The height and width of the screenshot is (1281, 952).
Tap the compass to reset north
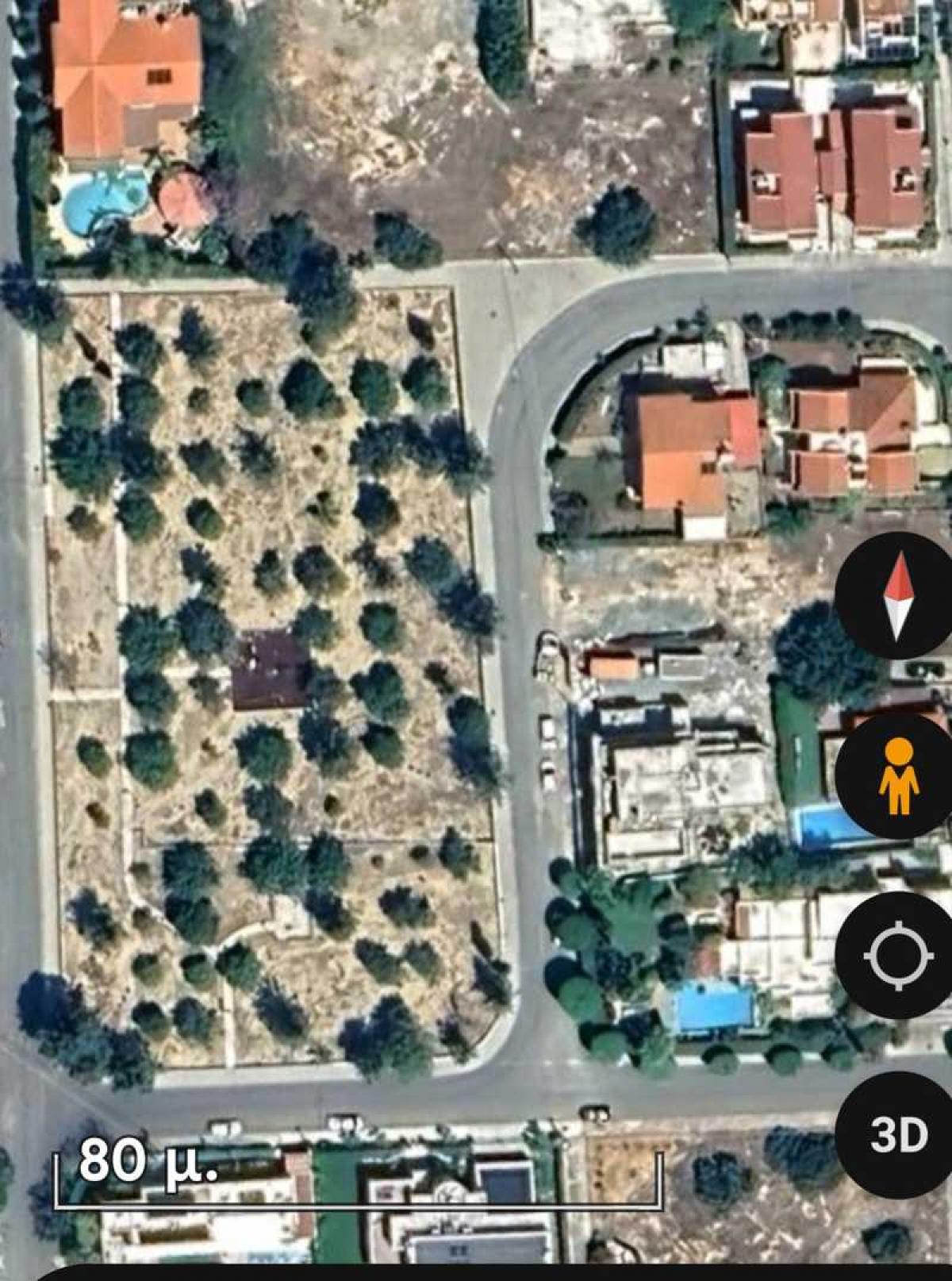[x=897, y=596]
